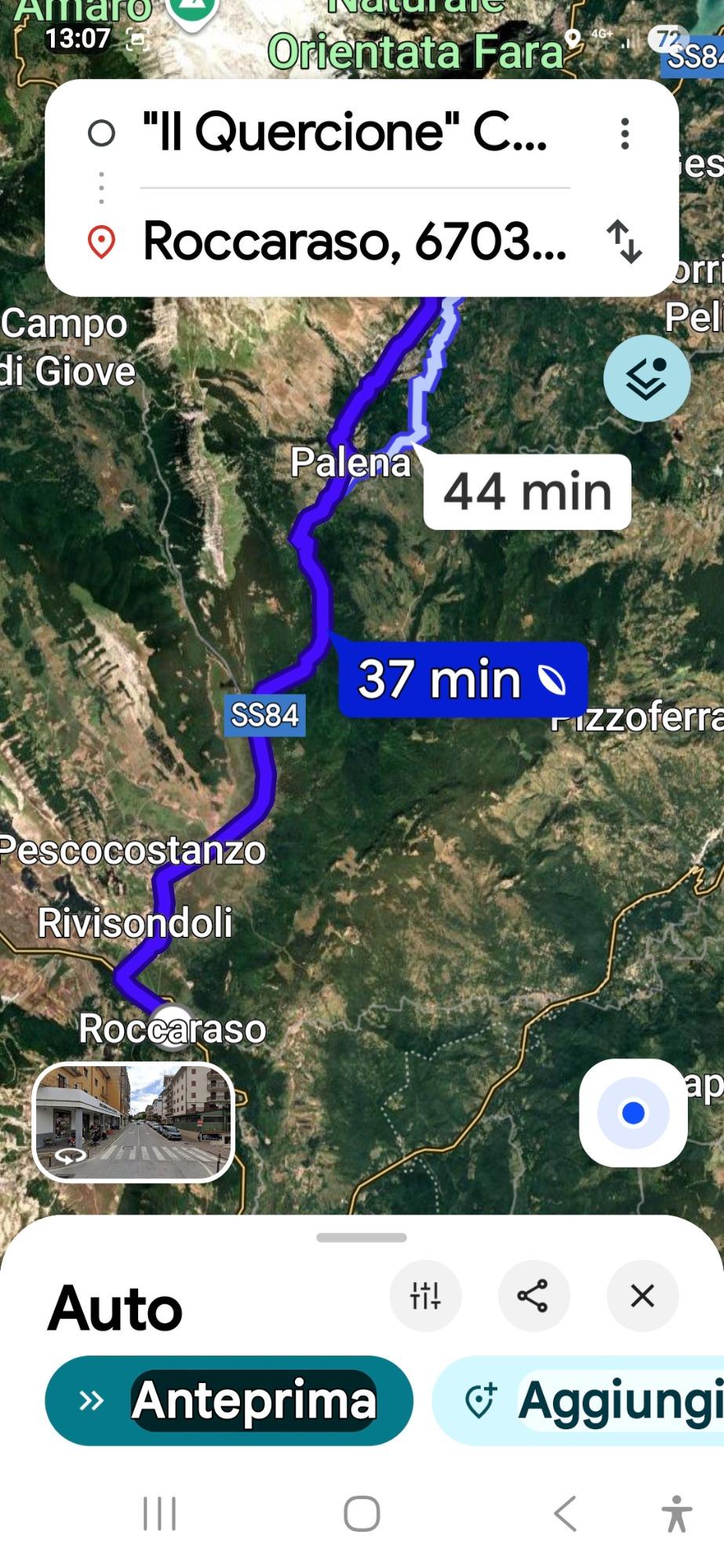724x1568 pixels.
Task: Open the map layers button
Action: tap(646, 379)
